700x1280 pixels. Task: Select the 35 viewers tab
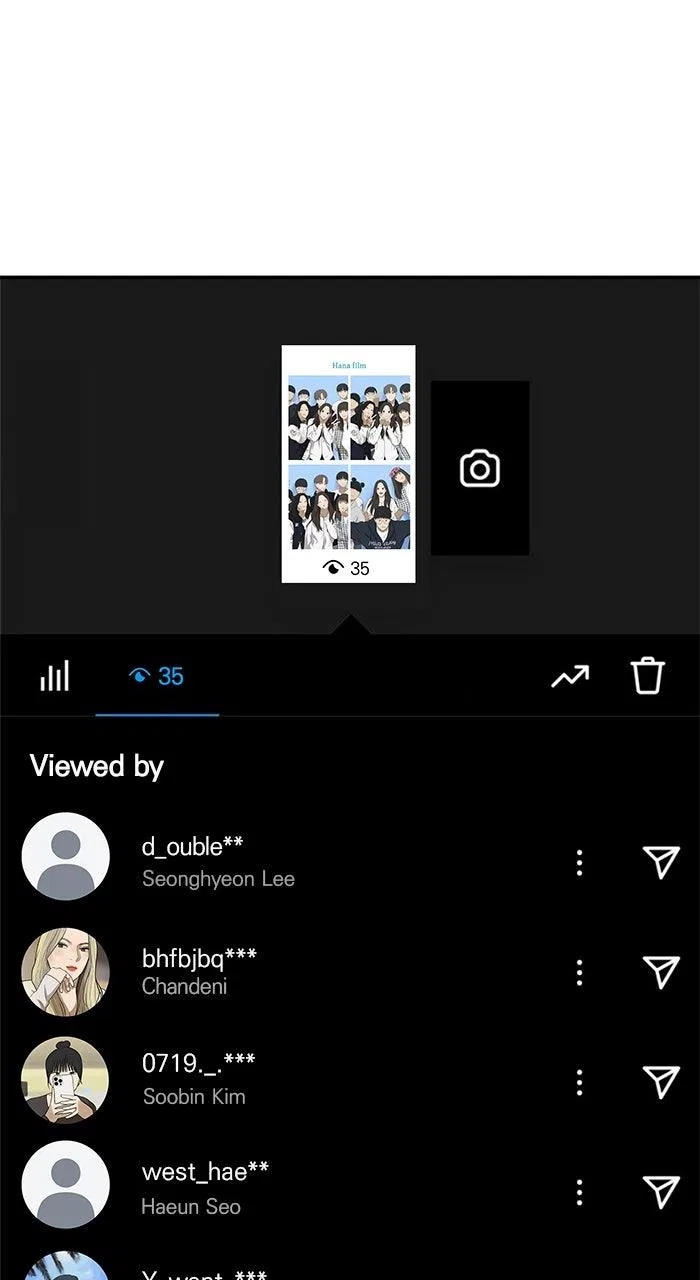point(157,677)
